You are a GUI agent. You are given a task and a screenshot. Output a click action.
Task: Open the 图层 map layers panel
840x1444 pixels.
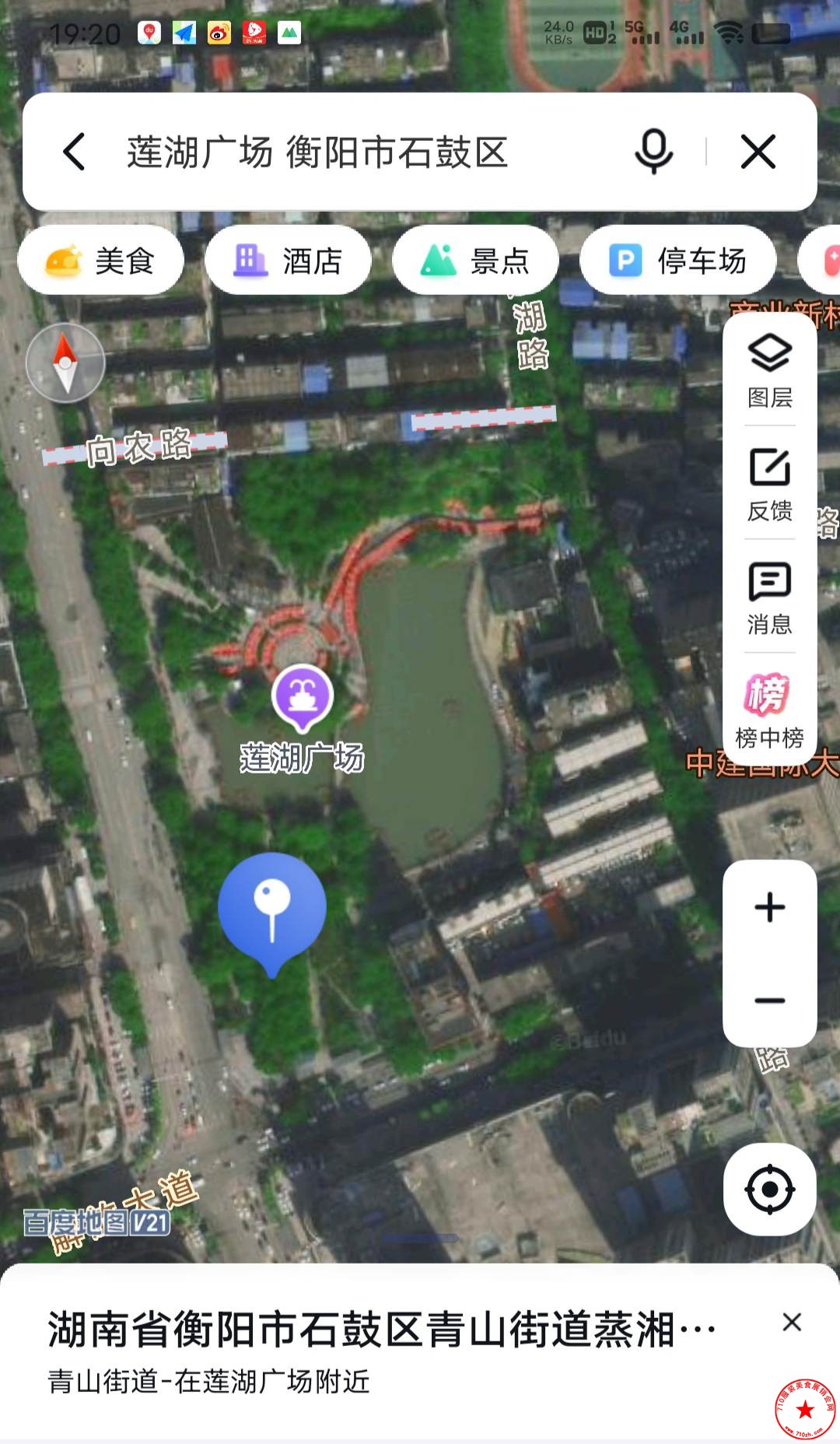click(x=770, y=371)
